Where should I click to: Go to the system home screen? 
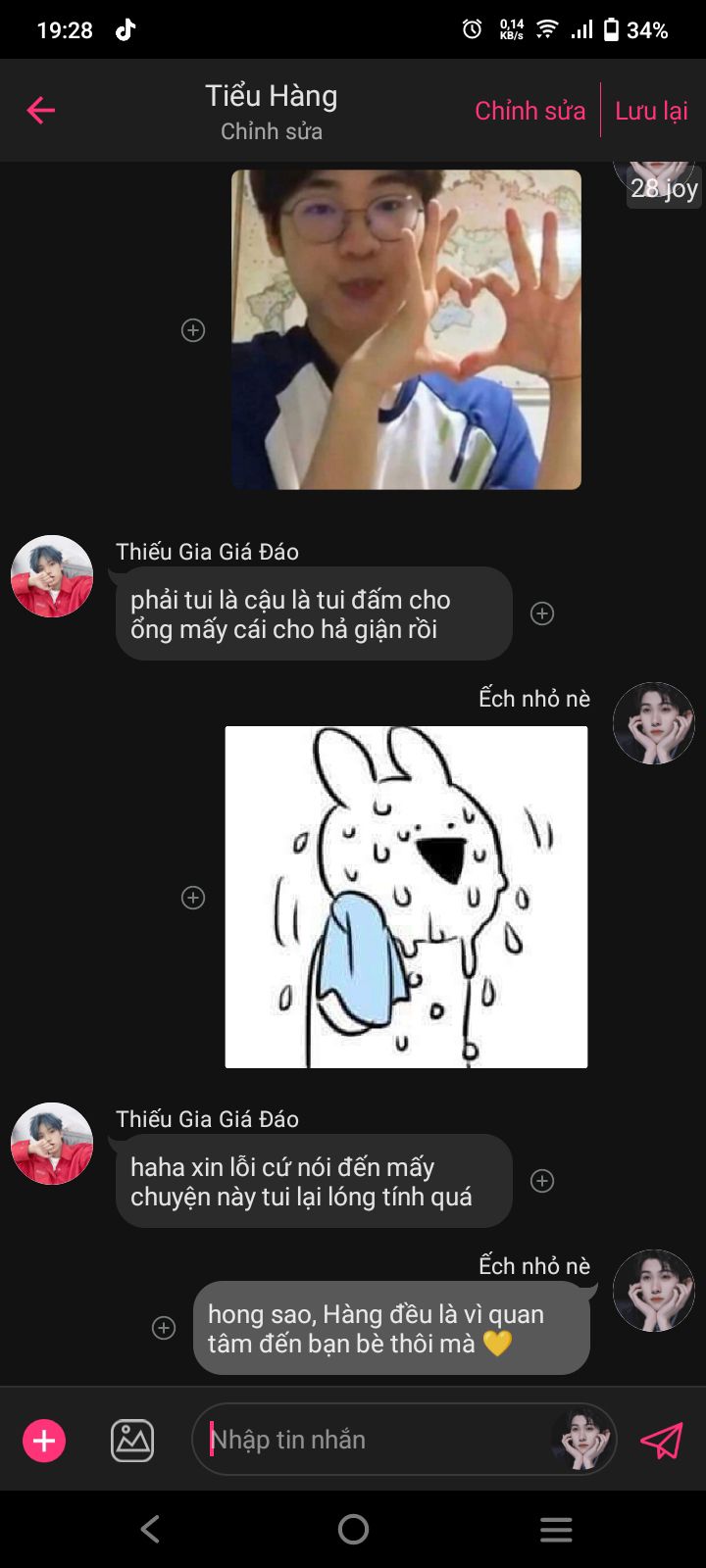(353, 1529)
